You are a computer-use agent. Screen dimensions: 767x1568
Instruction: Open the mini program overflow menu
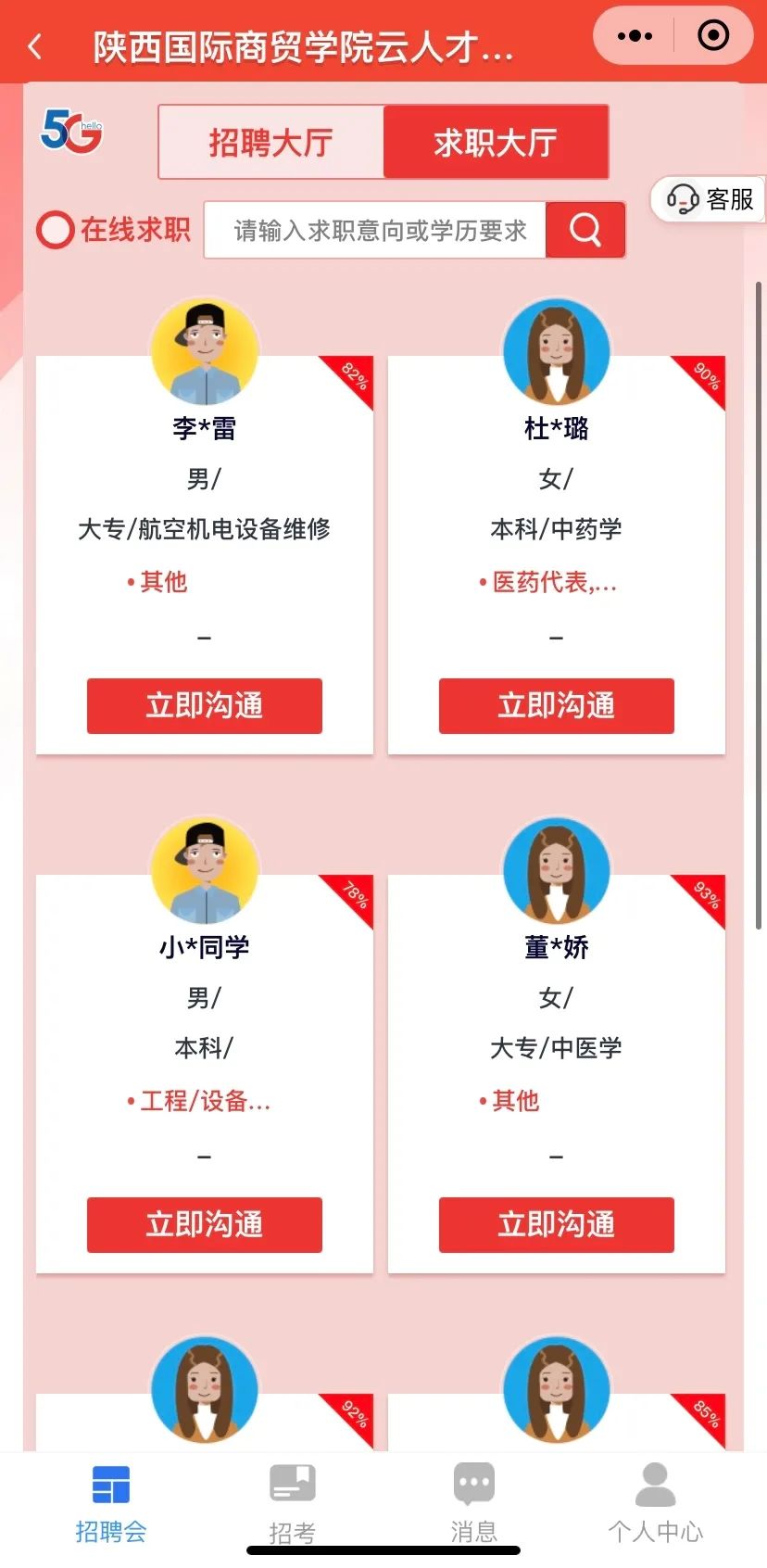tap(635, 36)
